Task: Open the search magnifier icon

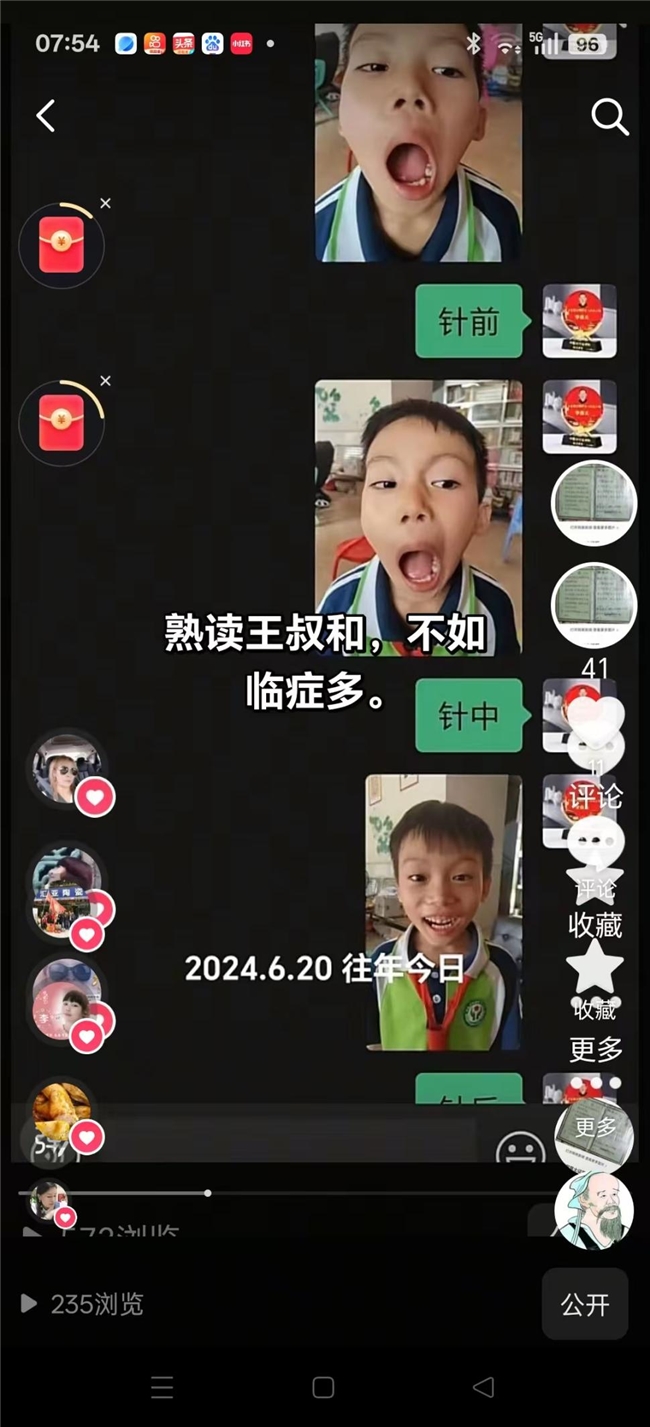Action: (609, 117)
